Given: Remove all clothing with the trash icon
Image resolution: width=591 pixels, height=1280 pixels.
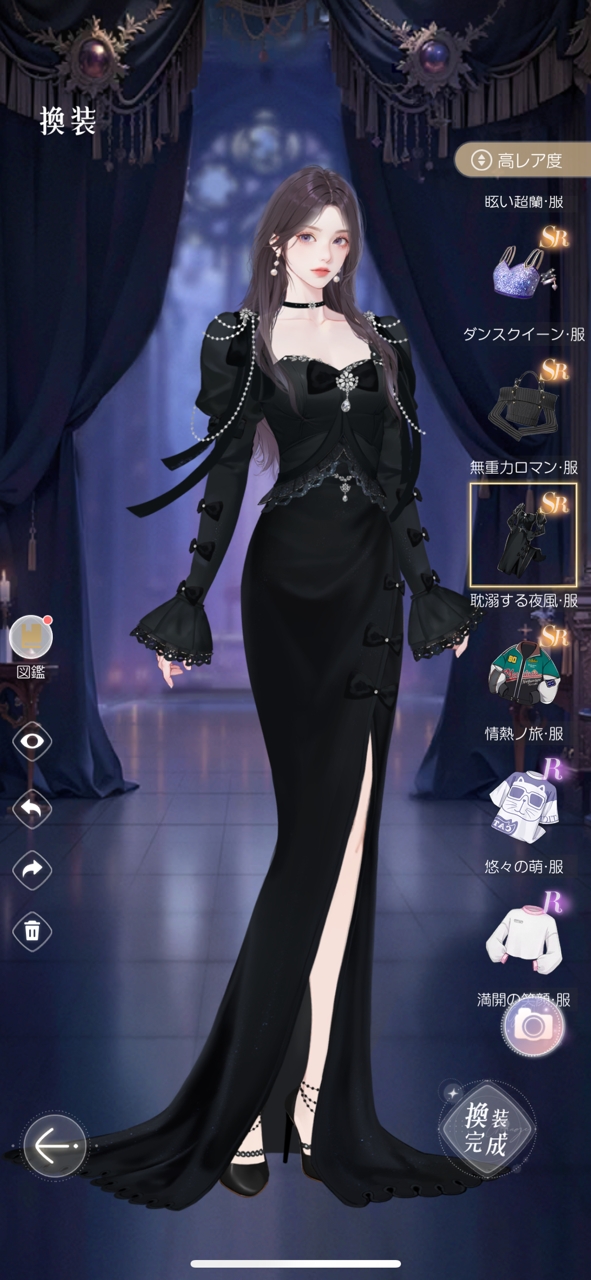Looking at the screenshot, I should pyautogui.click(x=32, y=931).
